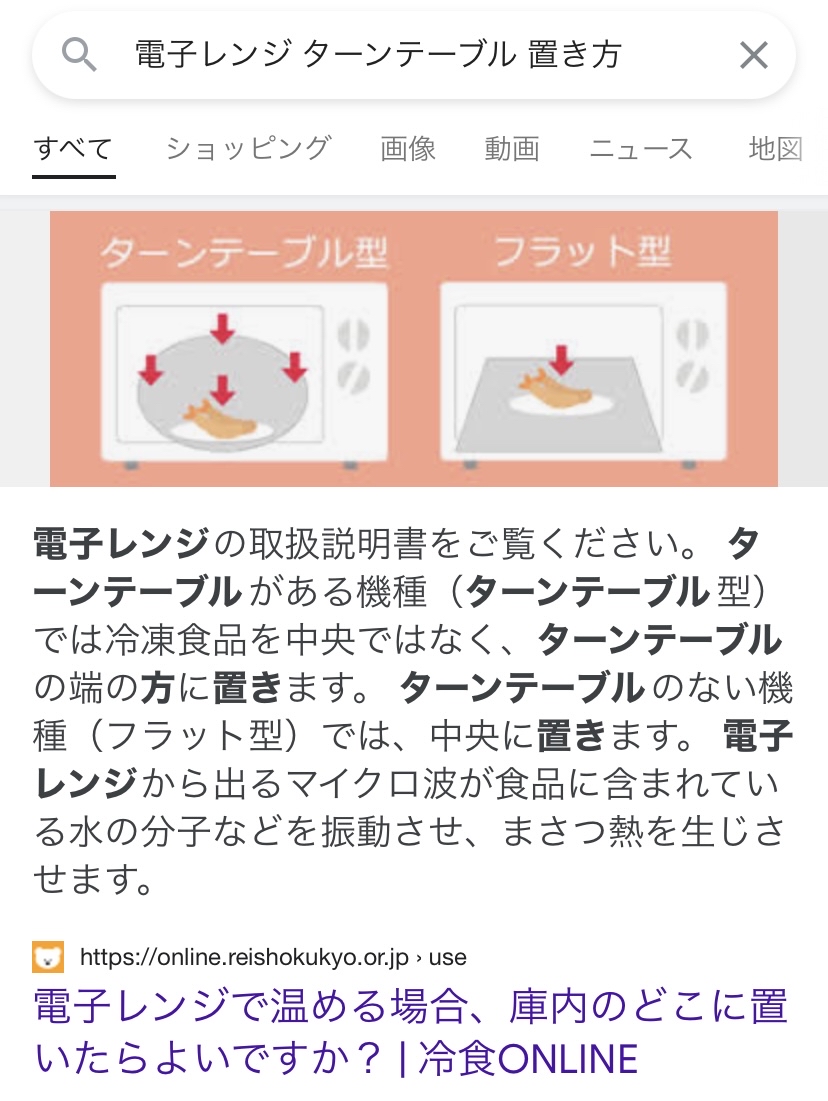The image size is (828, 1101).
Task: Show ニュース results
Action: [x=641, y=150]
